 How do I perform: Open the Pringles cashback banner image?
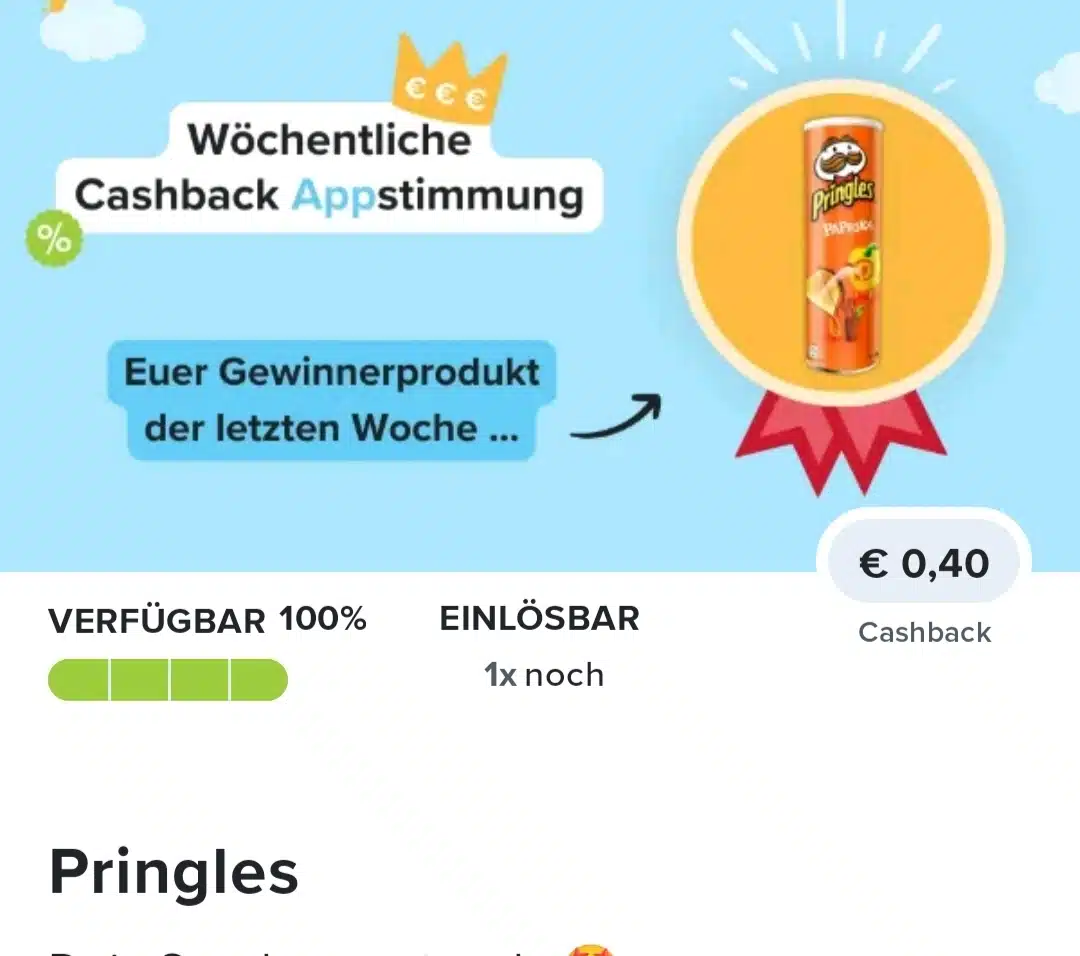point(540,285)
